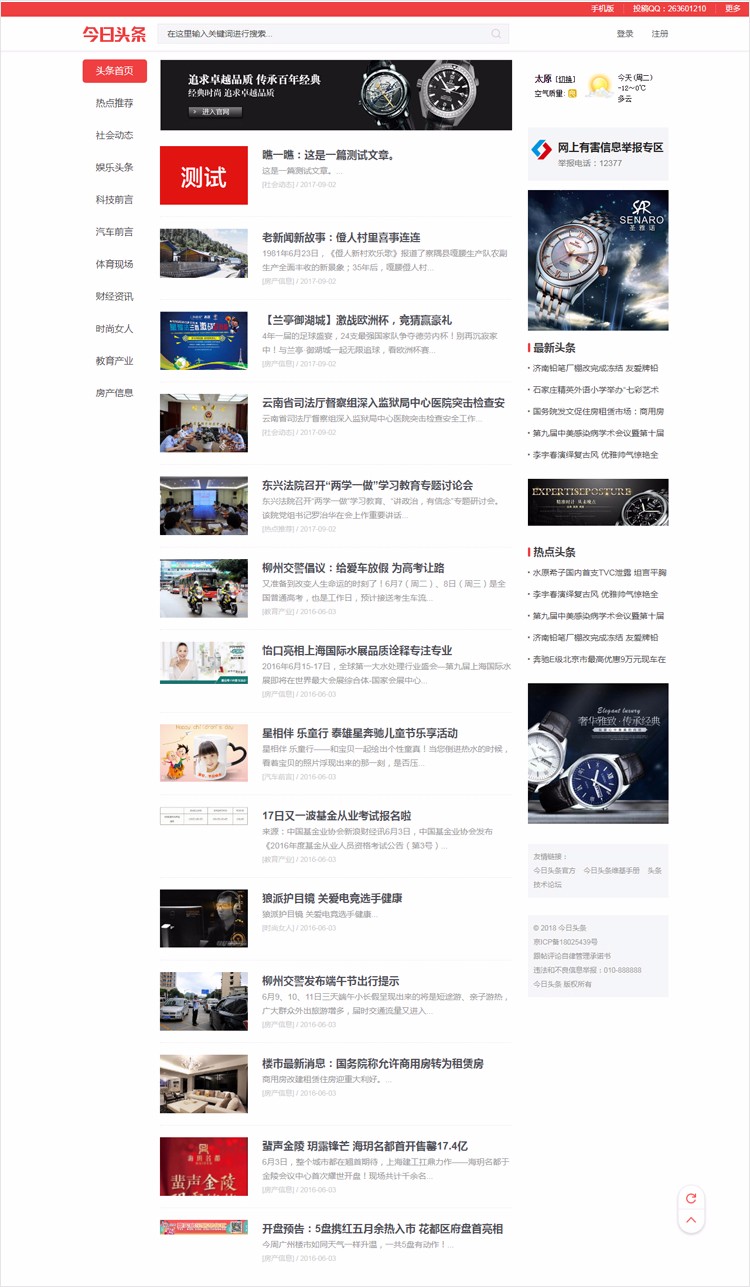750x1287 pixels.
Task: Click the Senaro watch advertisement image
Action: 598,258
